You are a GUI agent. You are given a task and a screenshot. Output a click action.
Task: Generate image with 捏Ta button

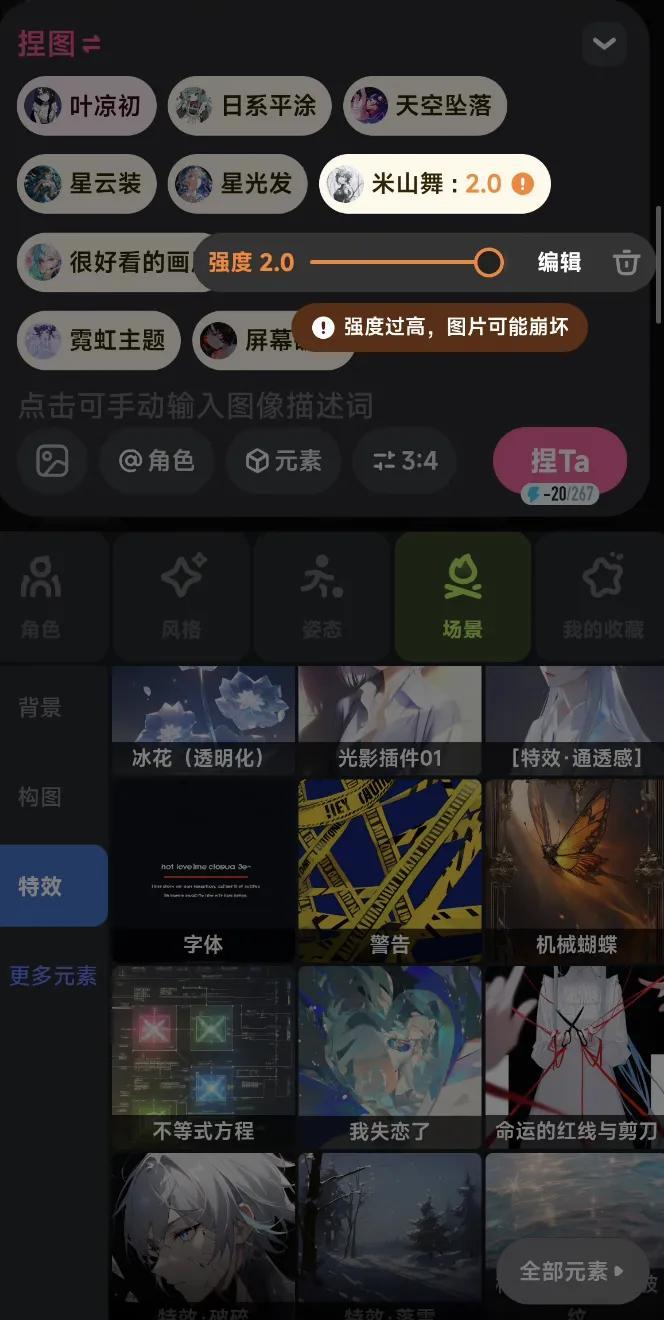coord(560,461)
